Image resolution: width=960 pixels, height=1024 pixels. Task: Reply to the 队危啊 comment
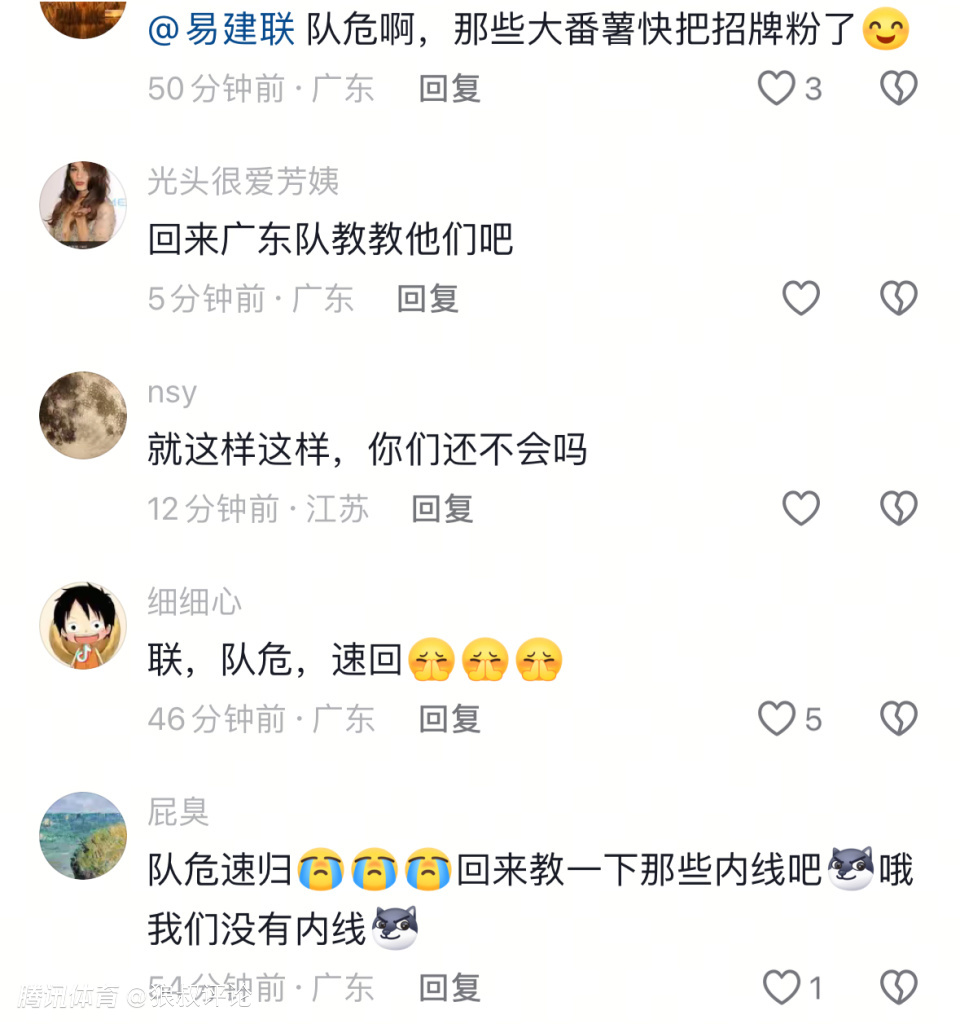[x=449, y=89]
